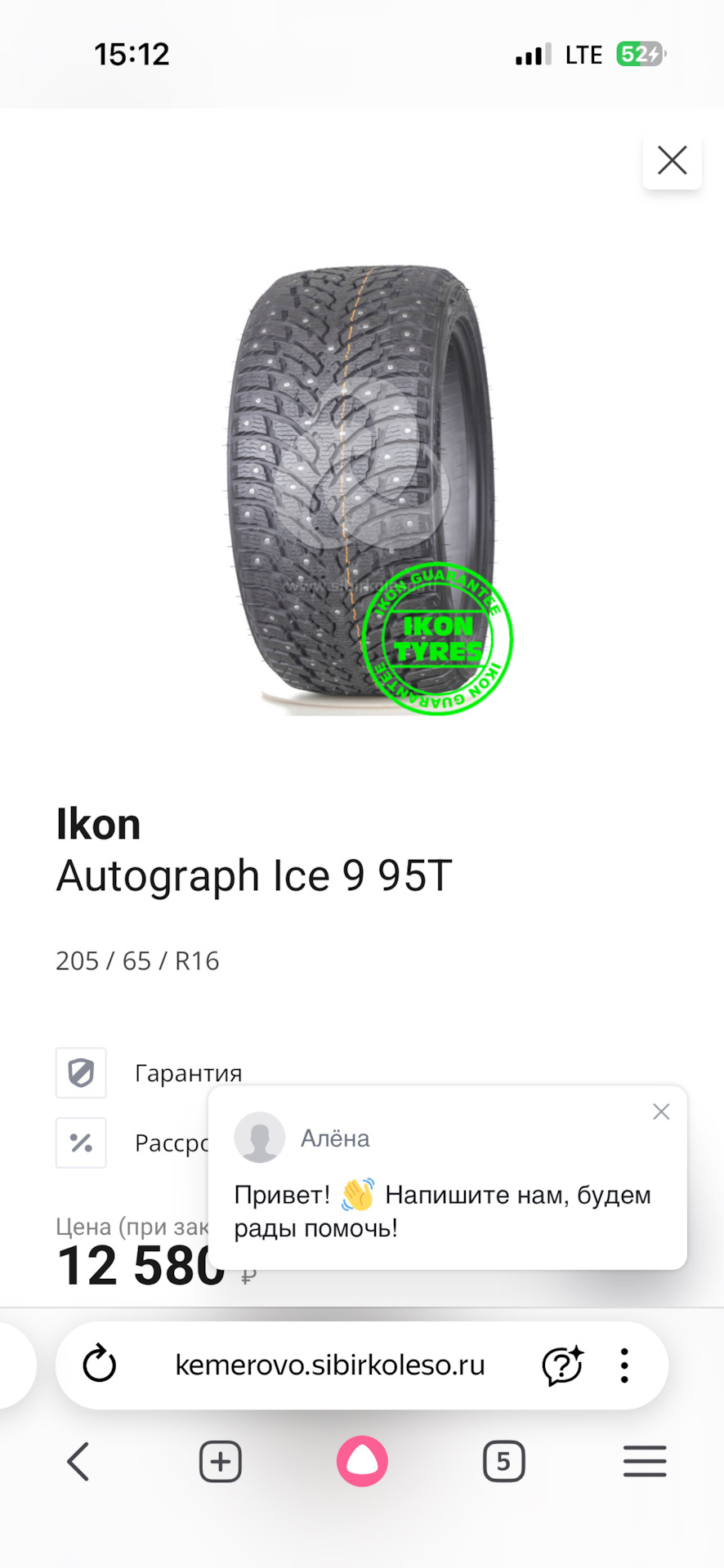This screenshot has height=1568, width=724.
Task: View the Ikon tyre product photo
Action: click(362, 490)
